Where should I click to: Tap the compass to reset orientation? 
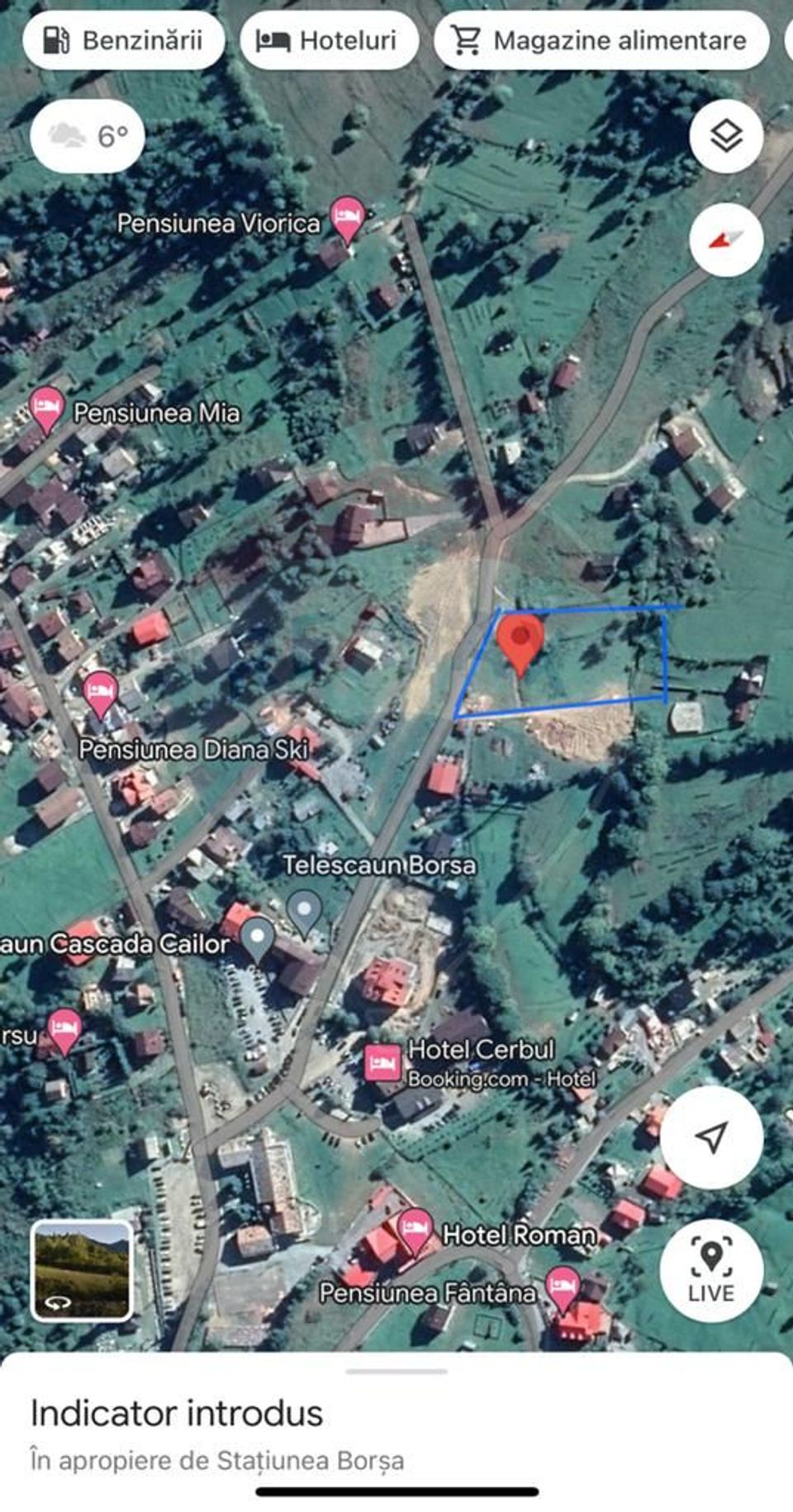pos(725,239)
